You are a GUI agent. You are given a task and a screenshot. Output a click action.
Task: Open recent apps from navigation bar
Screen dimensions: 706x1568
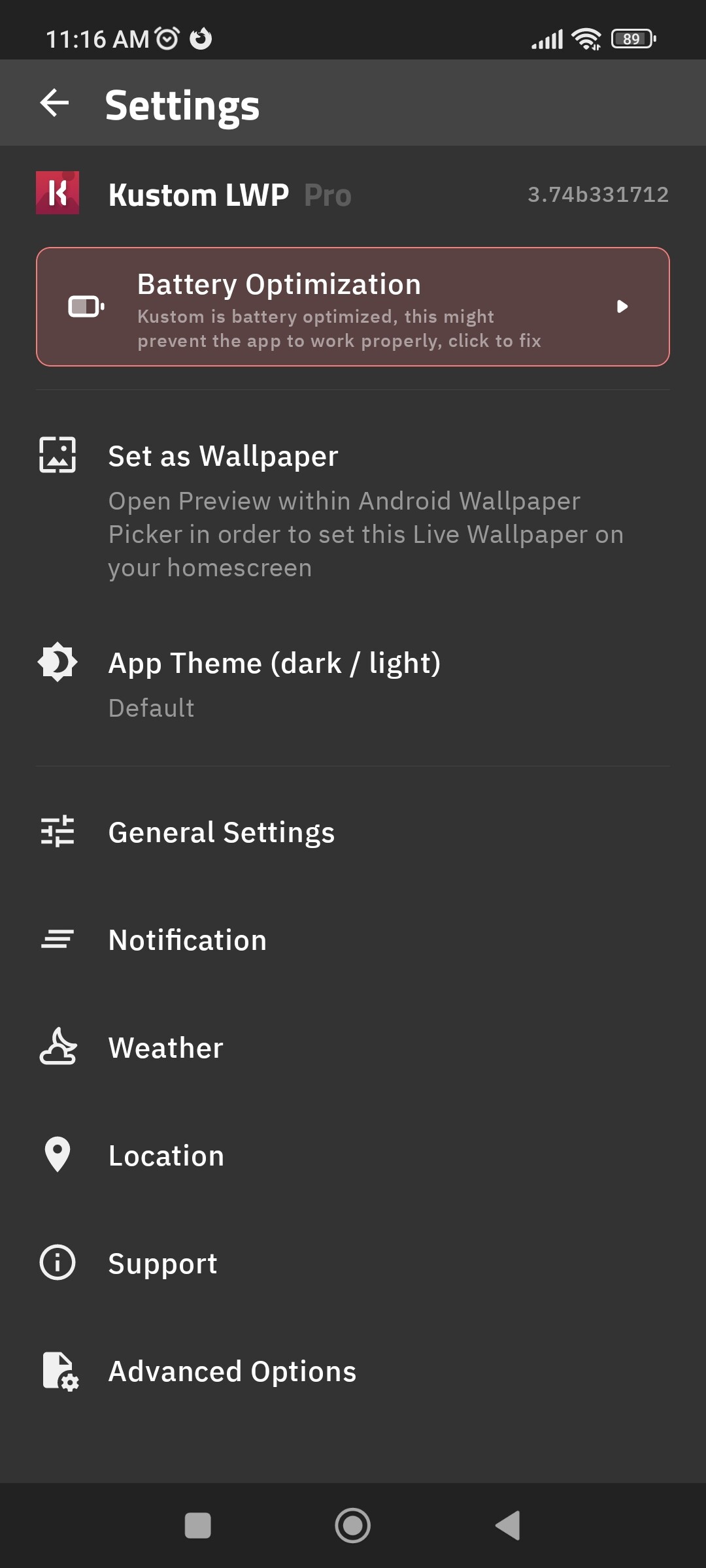pyautogui.click(x=198, y=1526)
